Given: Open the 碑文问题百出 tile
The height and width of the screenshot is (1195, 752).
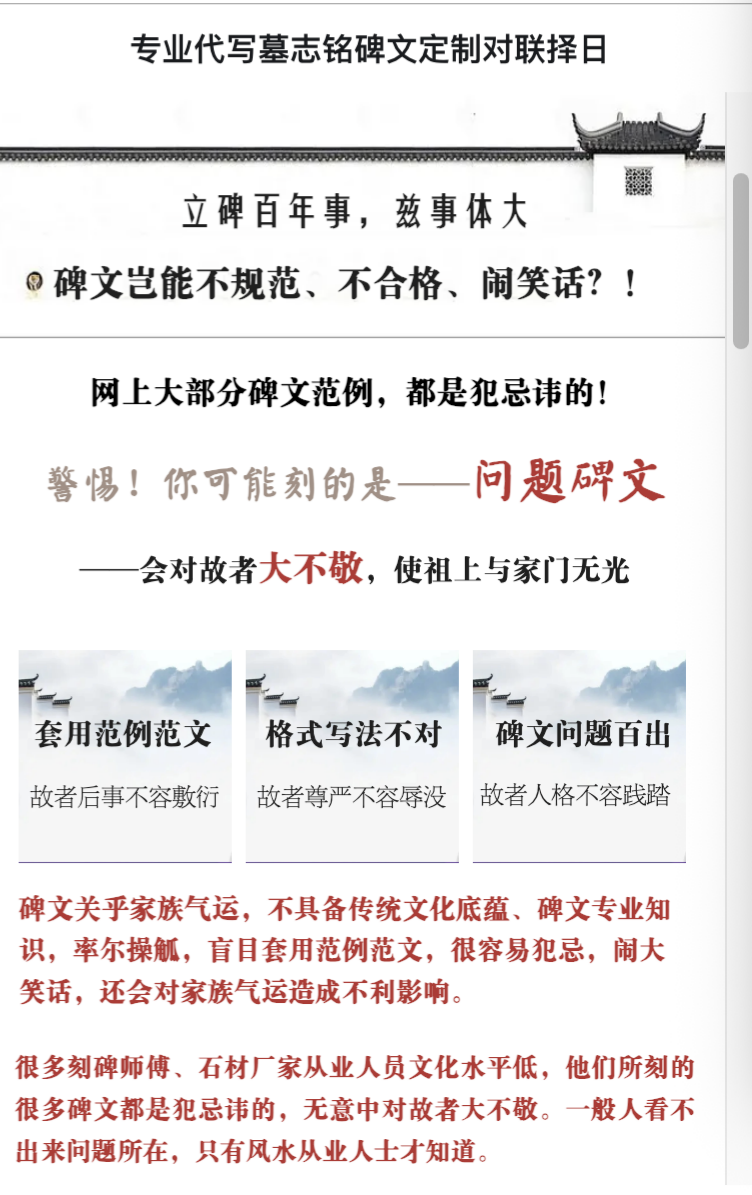Looking at the screenshot, I should (x=579, y=756).
